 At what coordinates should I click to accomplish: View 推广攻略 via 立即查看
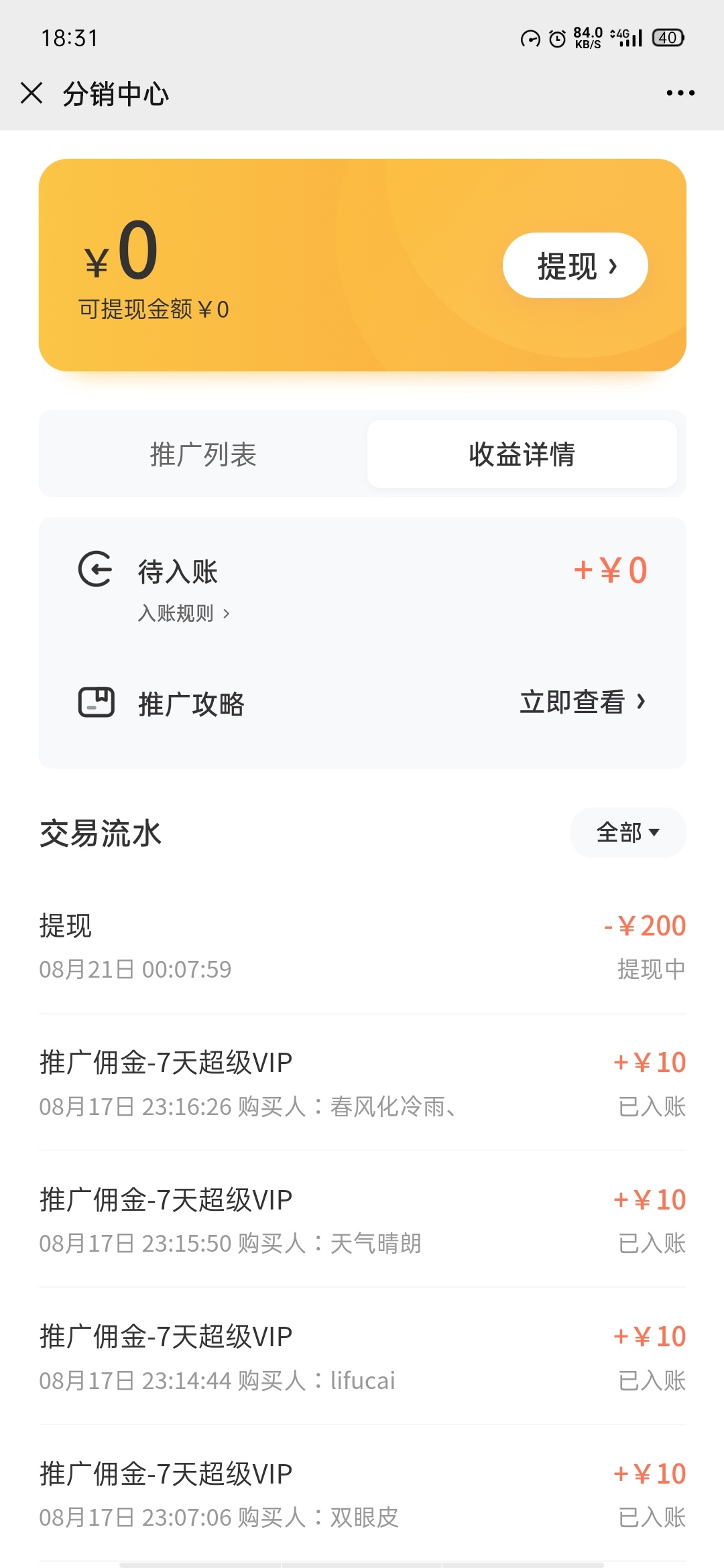point(583,702)
